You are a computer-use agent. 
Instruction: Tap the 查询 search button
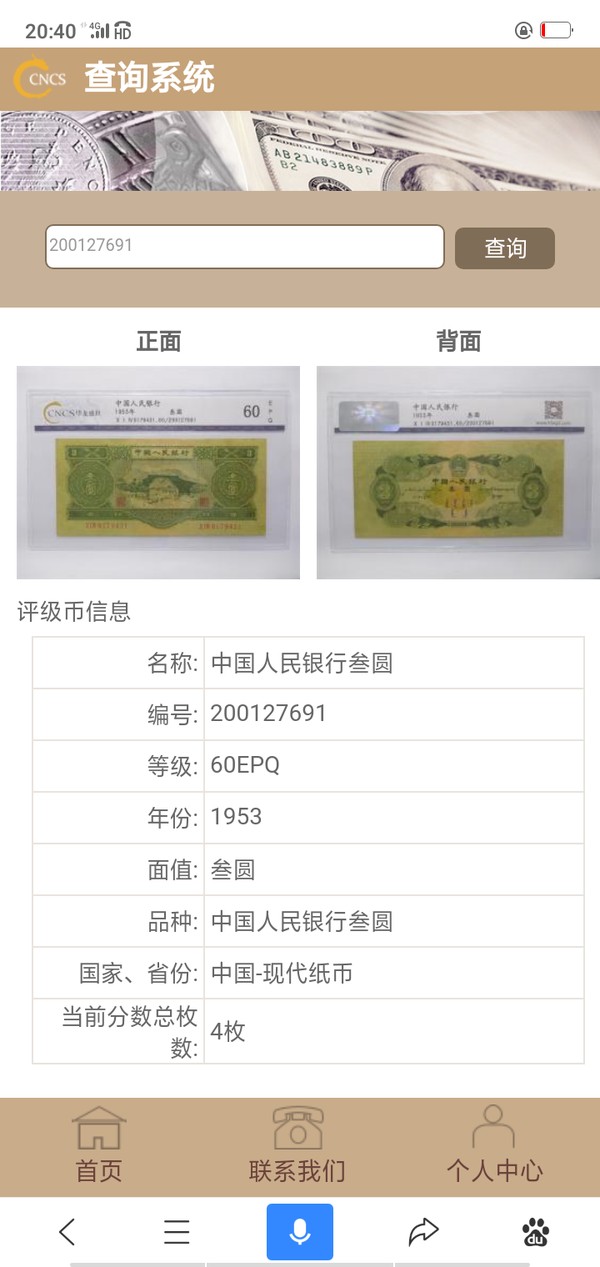(505, 248)
